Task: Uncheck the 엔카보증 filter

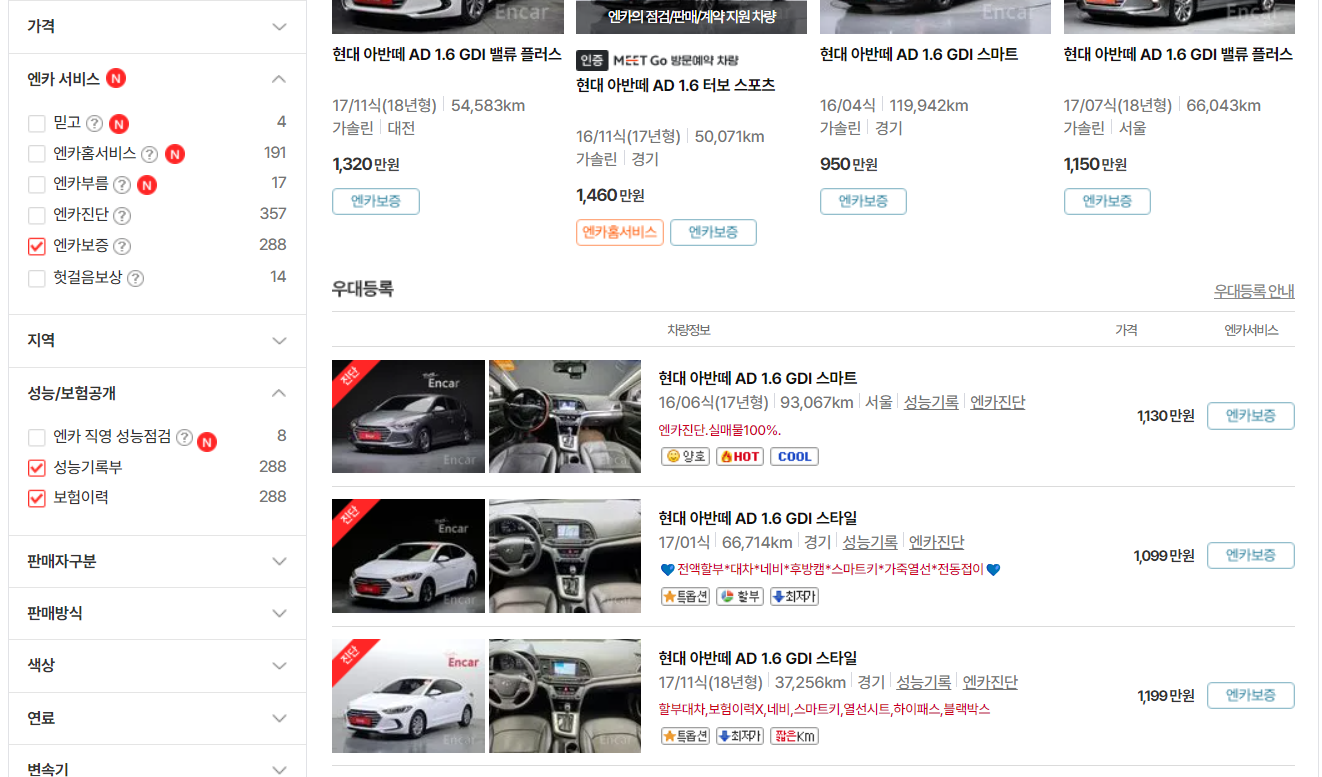Action: [37, 246]
